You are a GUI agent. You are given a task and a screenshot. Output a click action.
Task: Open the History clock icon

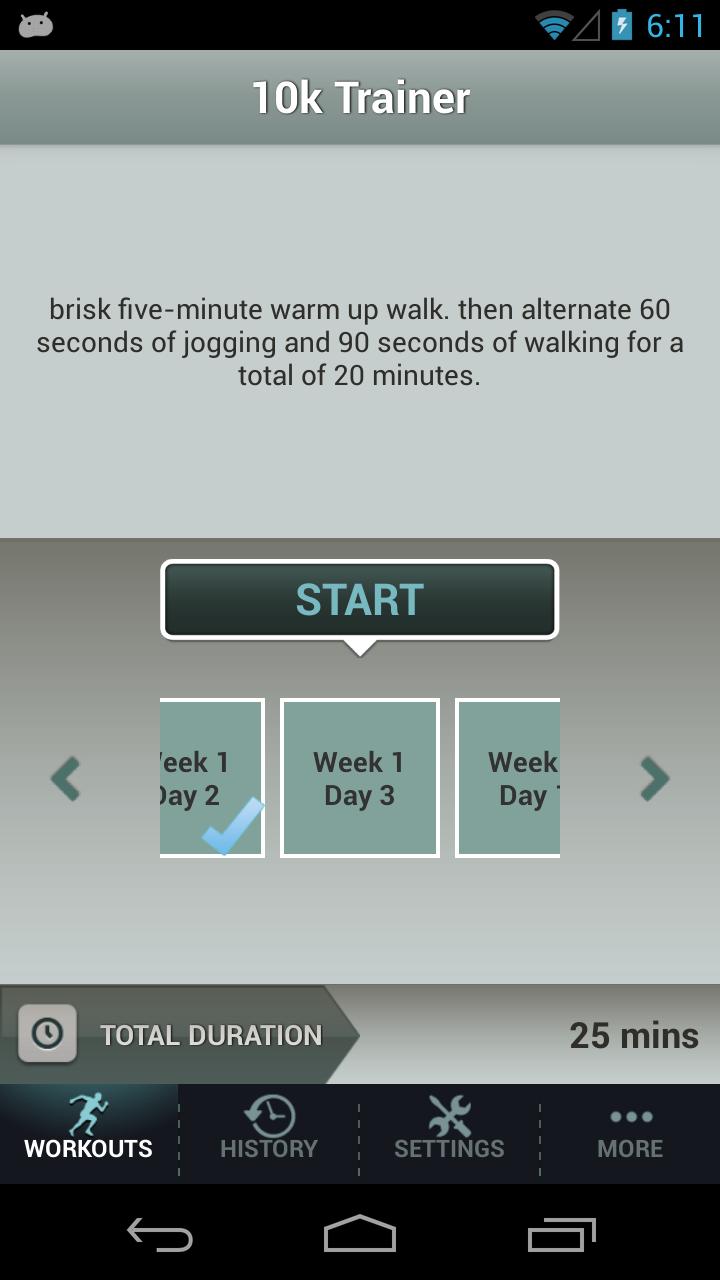point(268,1113)
